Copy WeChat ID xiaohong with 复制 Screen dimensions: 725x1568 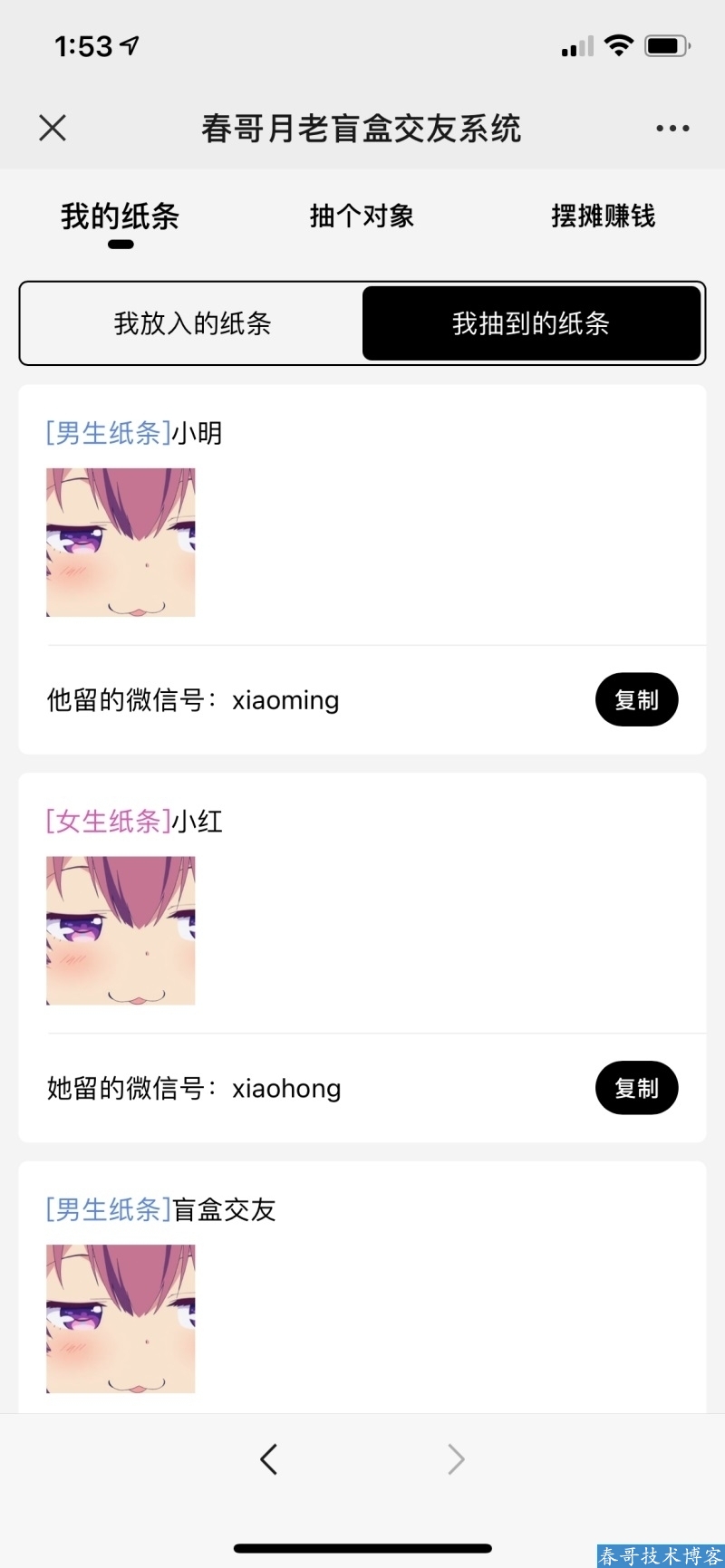click(x=636, y=1087)
